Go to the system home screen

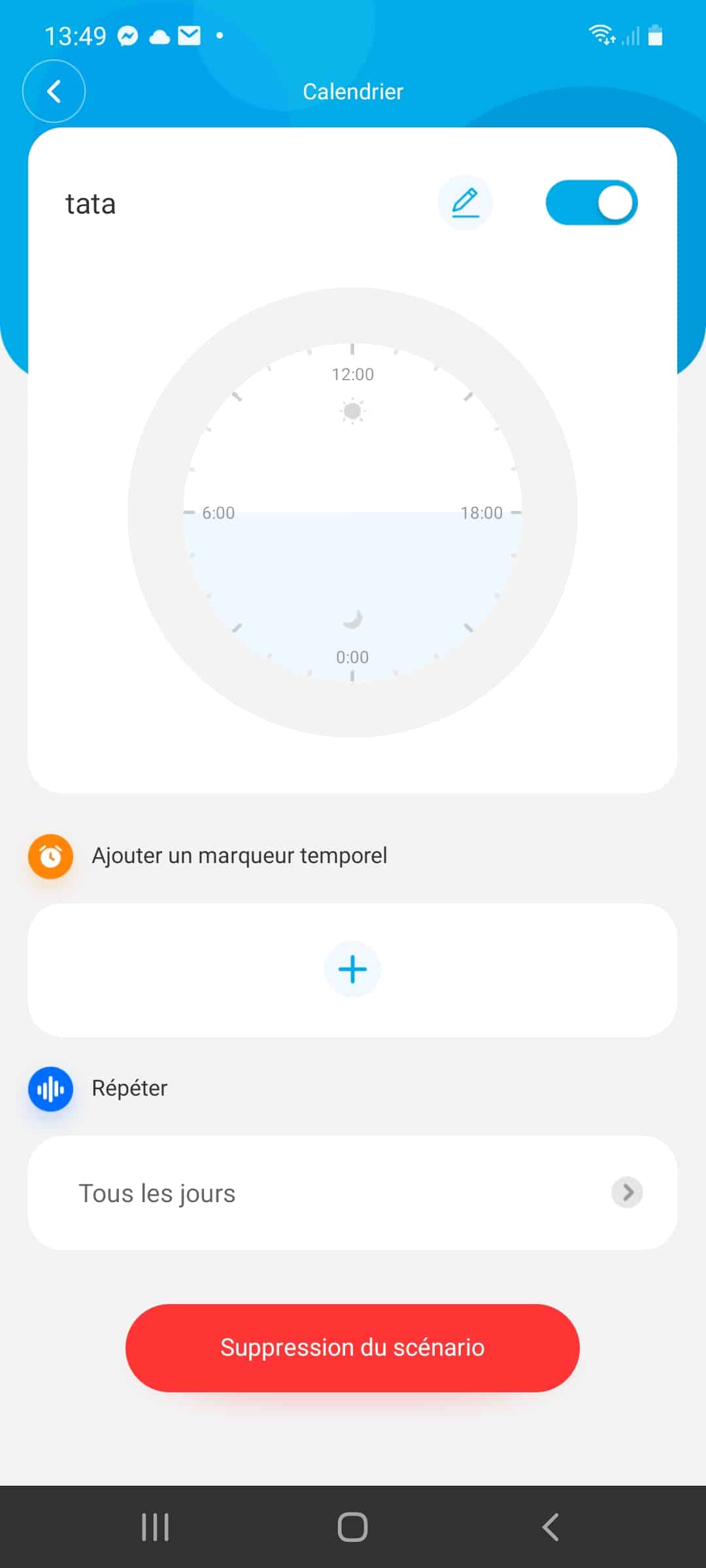pyautogui.click(x=352, y=1527)
